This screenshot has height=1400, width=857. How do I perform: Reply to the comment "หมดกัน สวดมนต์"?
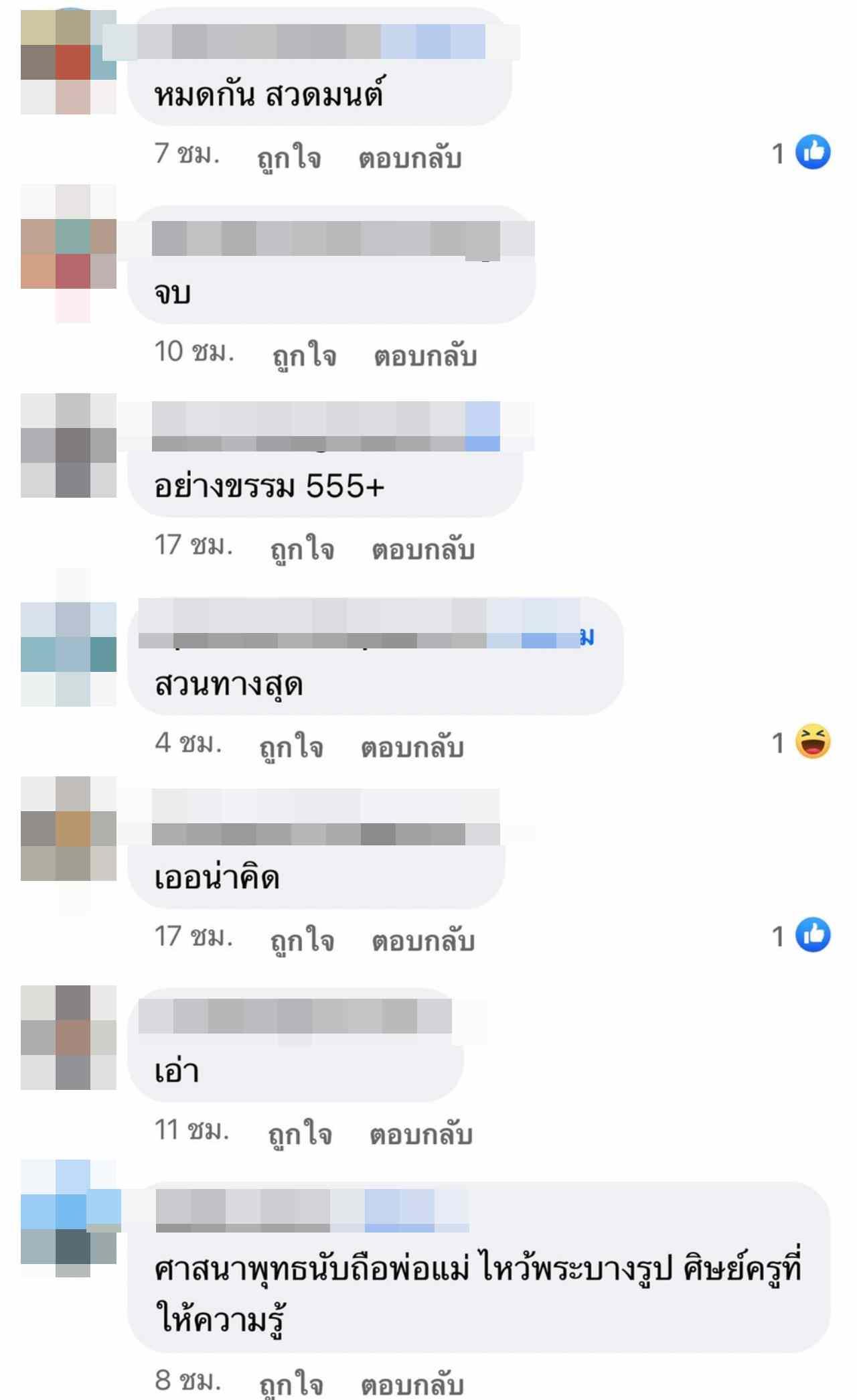[x=410, y=158]
